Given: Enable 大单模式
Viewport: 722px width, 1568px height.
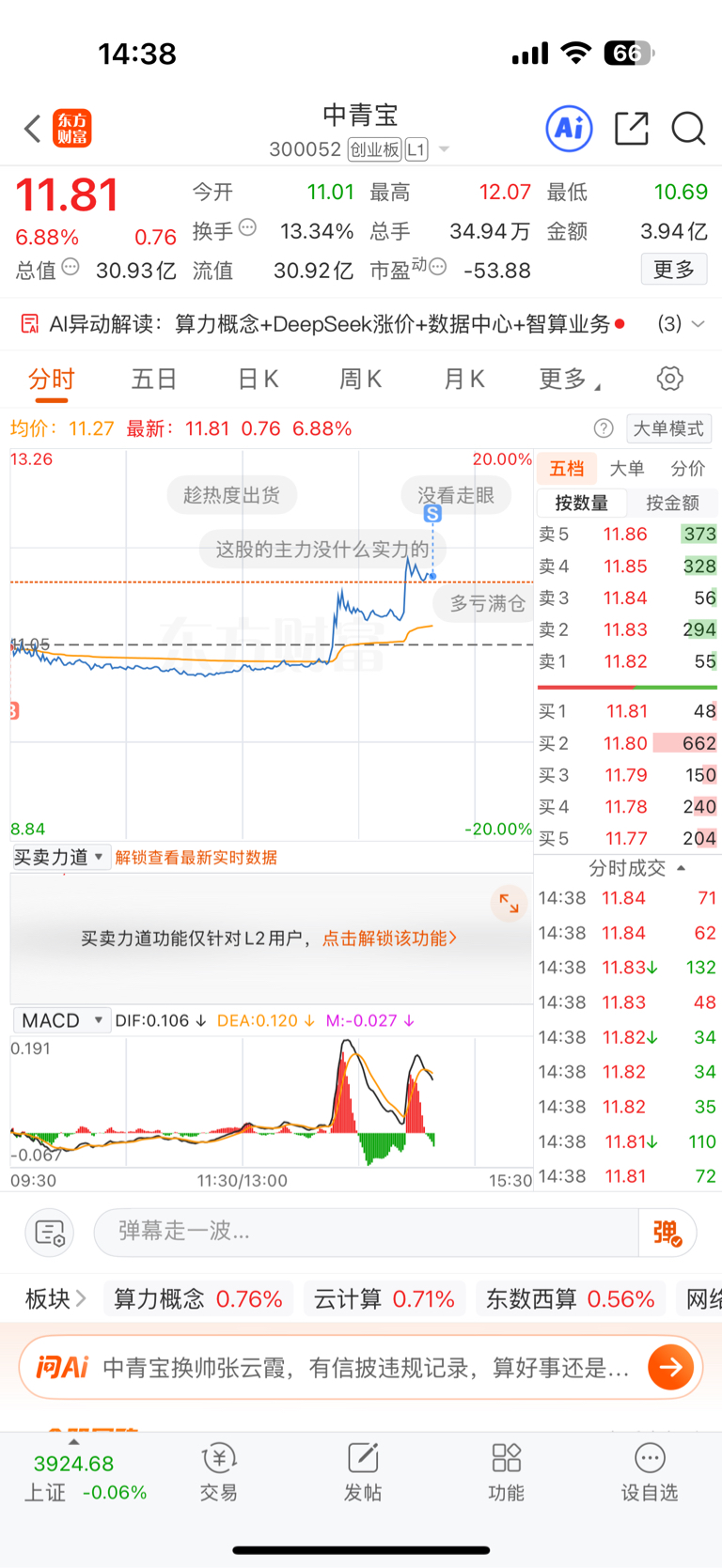Looking at the screenshot, I should pyautogui.click(x=668, y=428).
